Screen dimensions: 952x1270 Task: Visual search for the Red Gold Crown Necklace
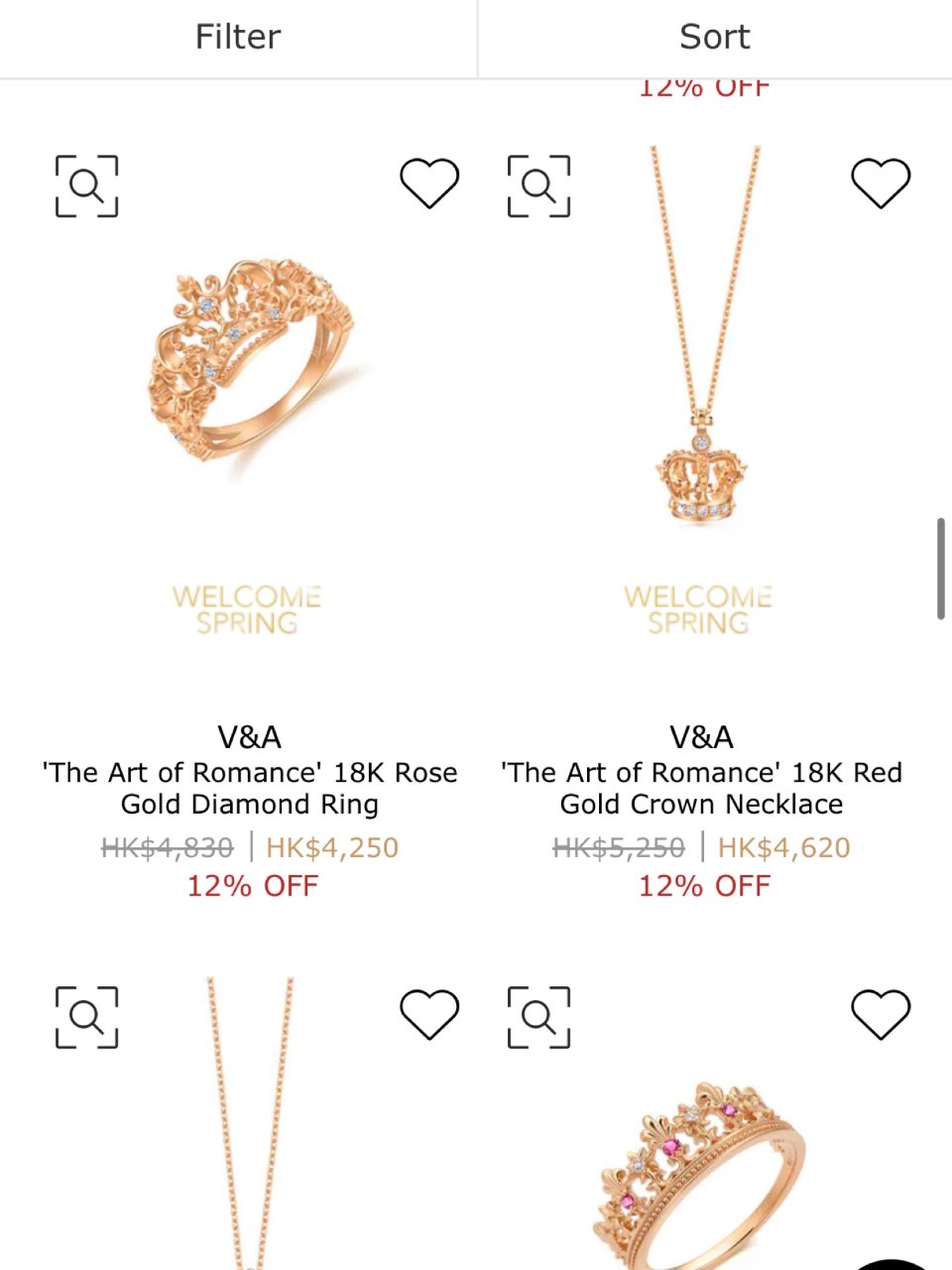pos(538,186)
